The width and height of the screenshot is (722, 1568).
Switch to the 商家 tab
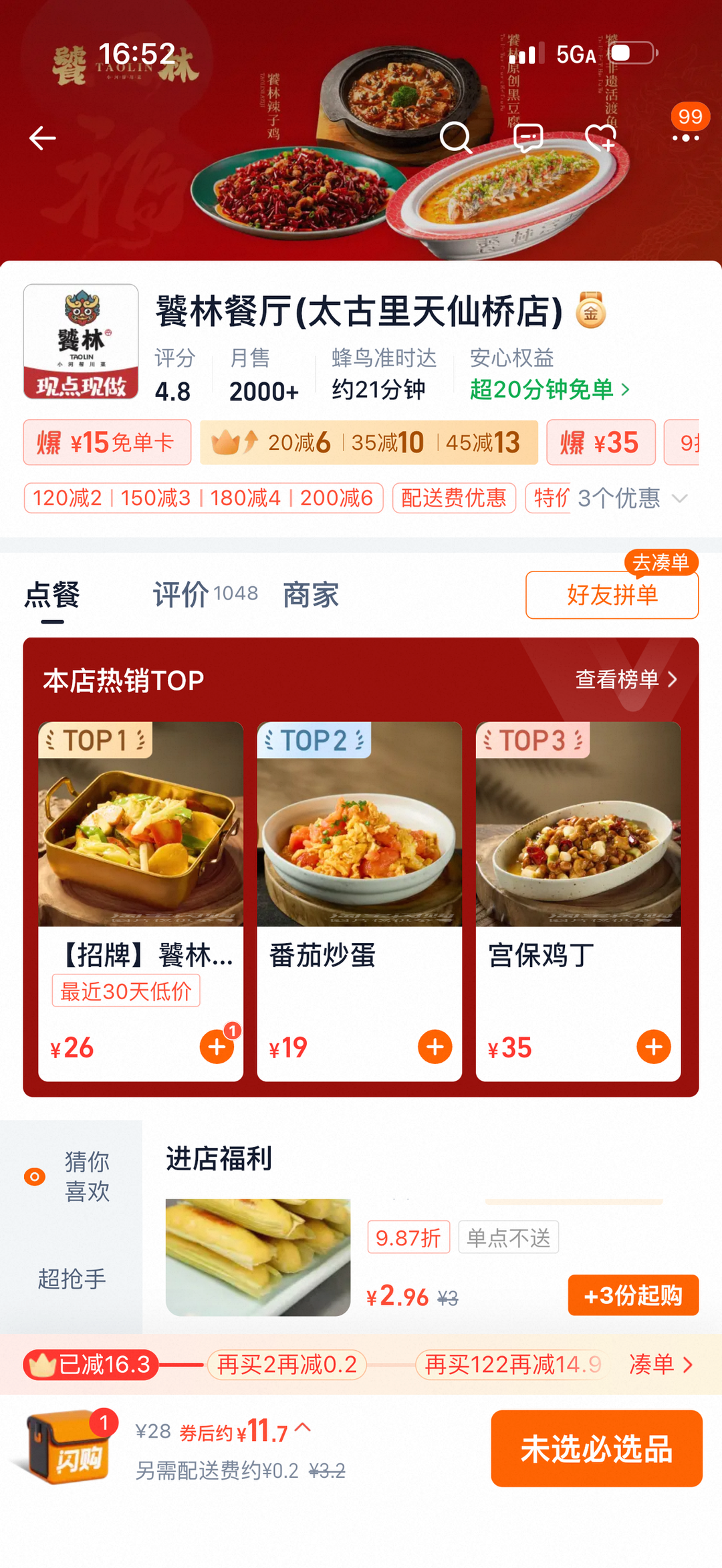point(311,594)
